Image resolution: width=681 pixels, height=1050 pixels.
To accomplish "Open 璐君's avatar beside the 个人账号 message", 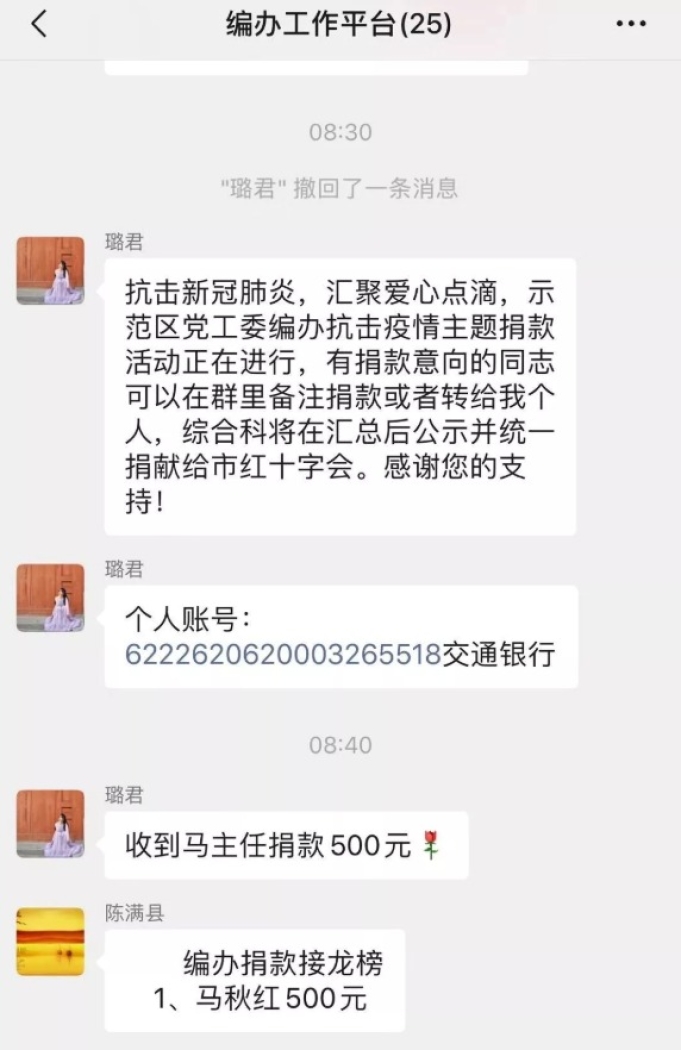I will (51, 598).
